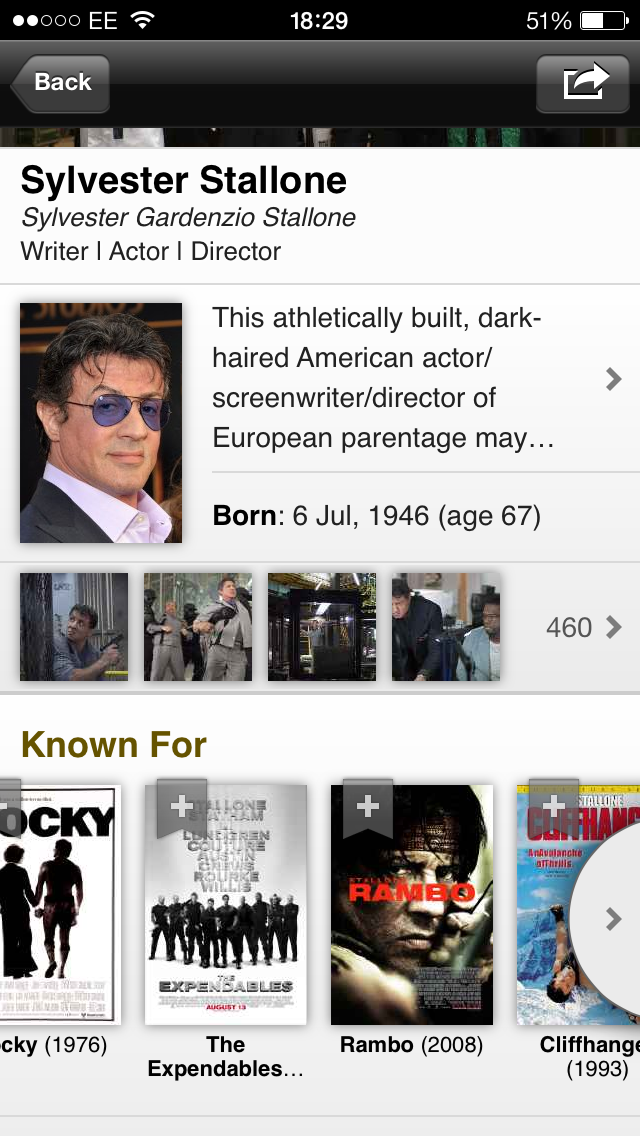Add Rambo to watchlist
Screen dimensions: 640x1136
click(367, 807)
